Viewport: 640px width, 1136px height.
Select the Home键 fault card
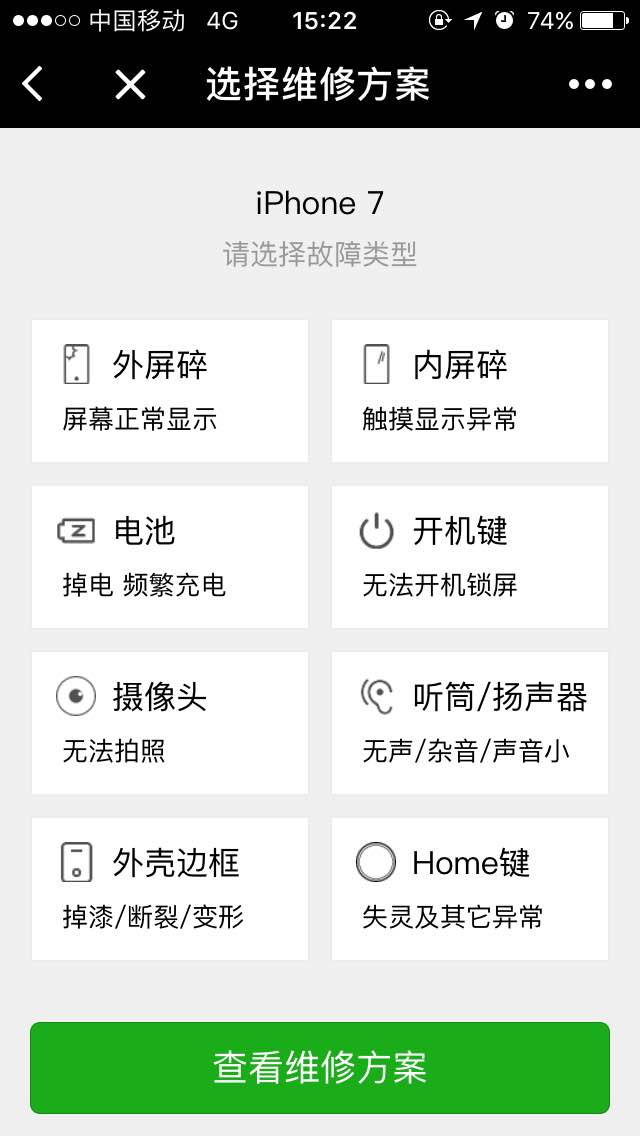(470, 889)
